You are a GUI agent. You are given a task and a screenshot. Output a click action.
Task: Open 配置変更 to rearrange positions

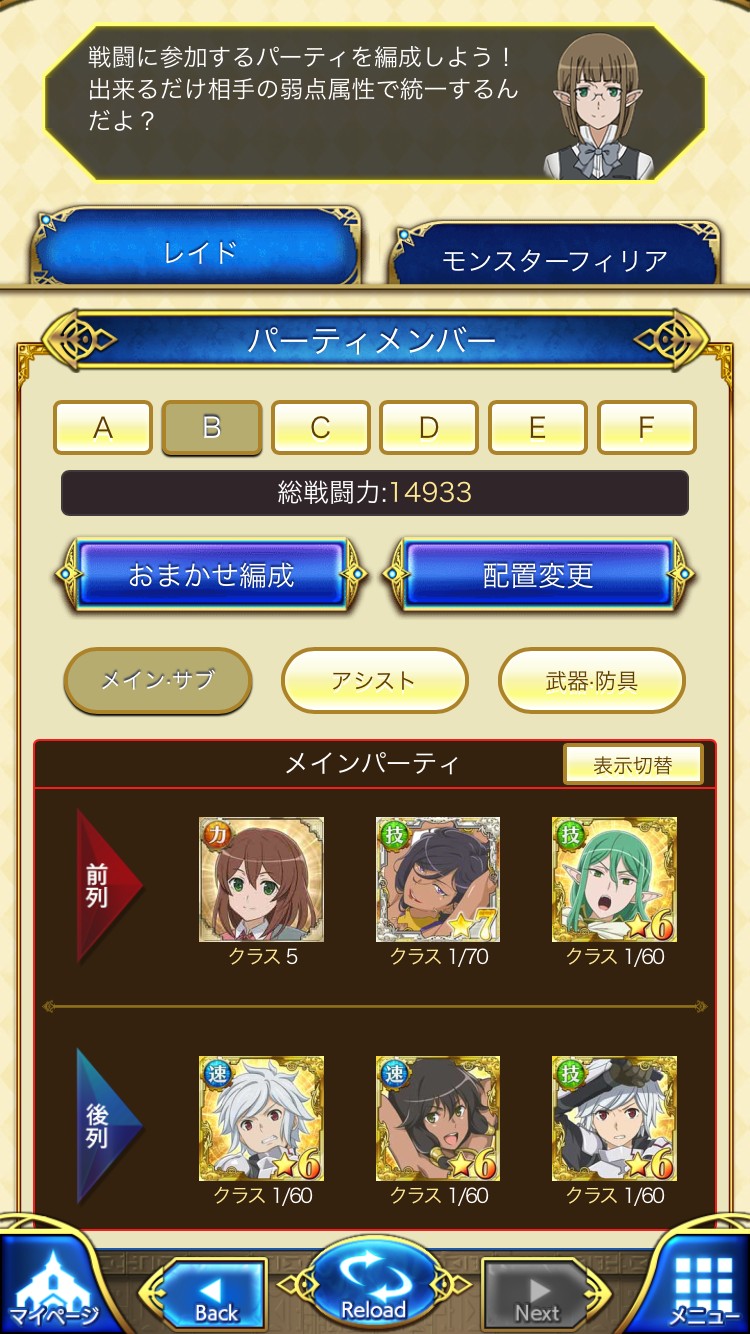[x=538, y=576]
